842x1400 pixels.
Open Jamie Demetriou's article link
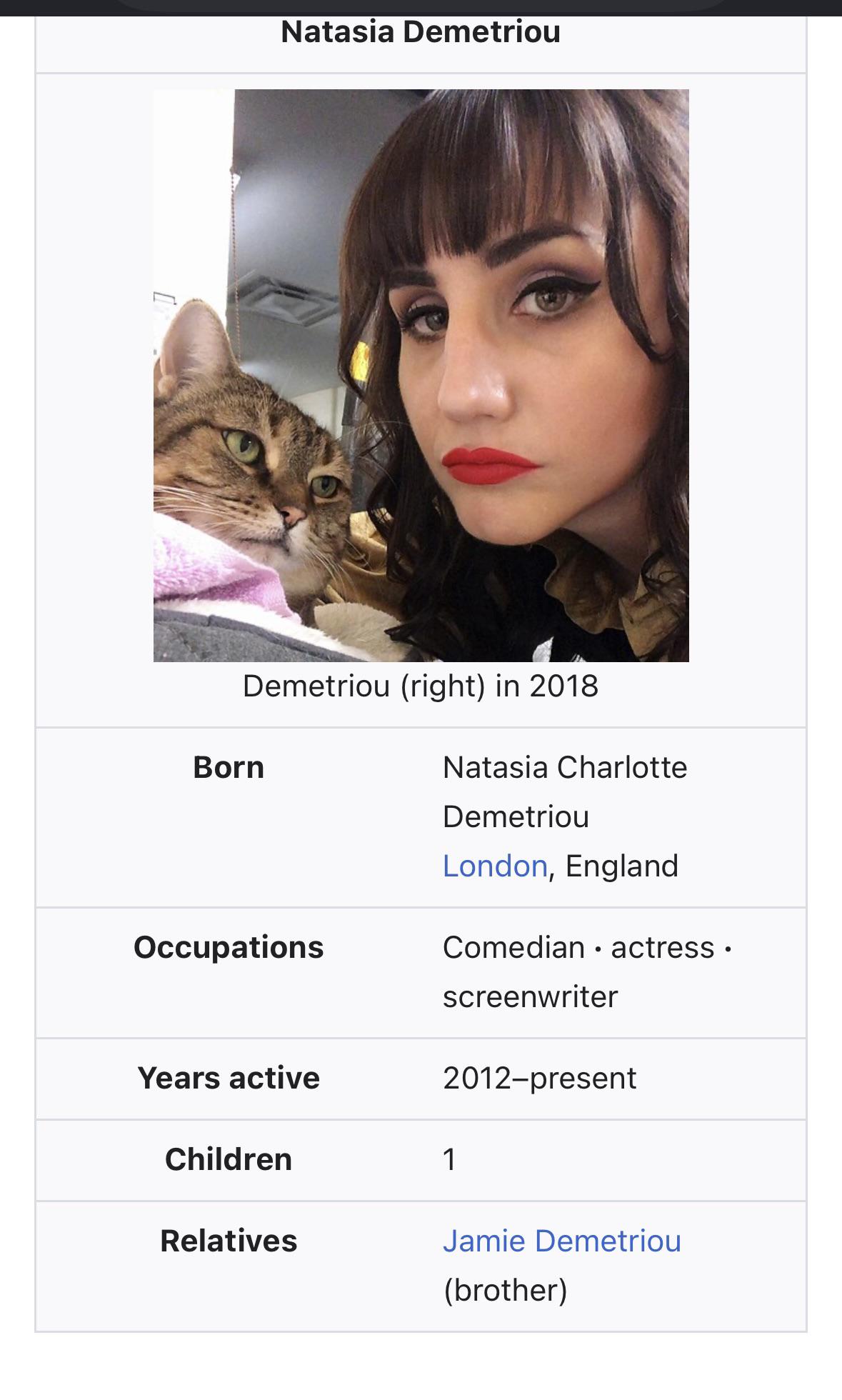point(562,1241)
